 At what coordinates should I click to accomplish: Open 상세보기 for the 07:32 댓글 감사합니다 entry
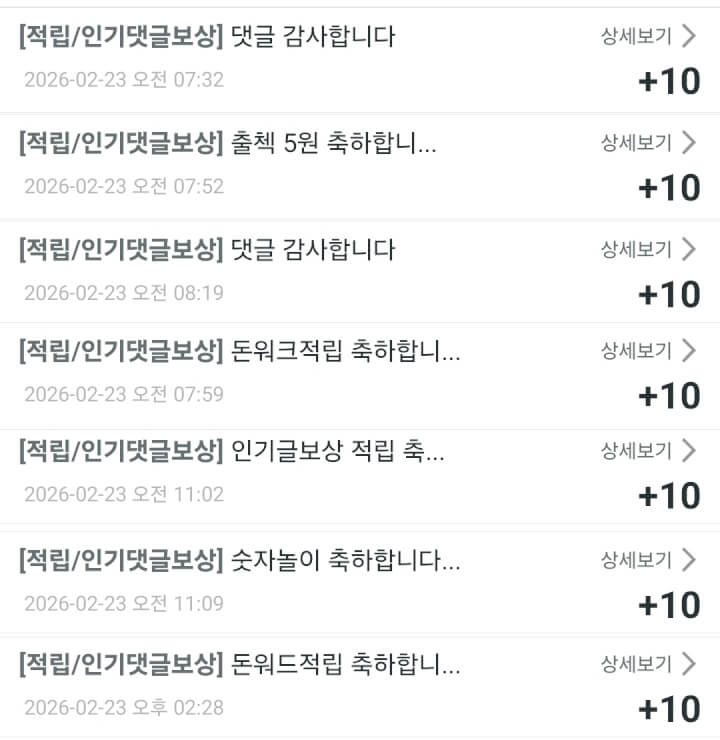point(647,37)
